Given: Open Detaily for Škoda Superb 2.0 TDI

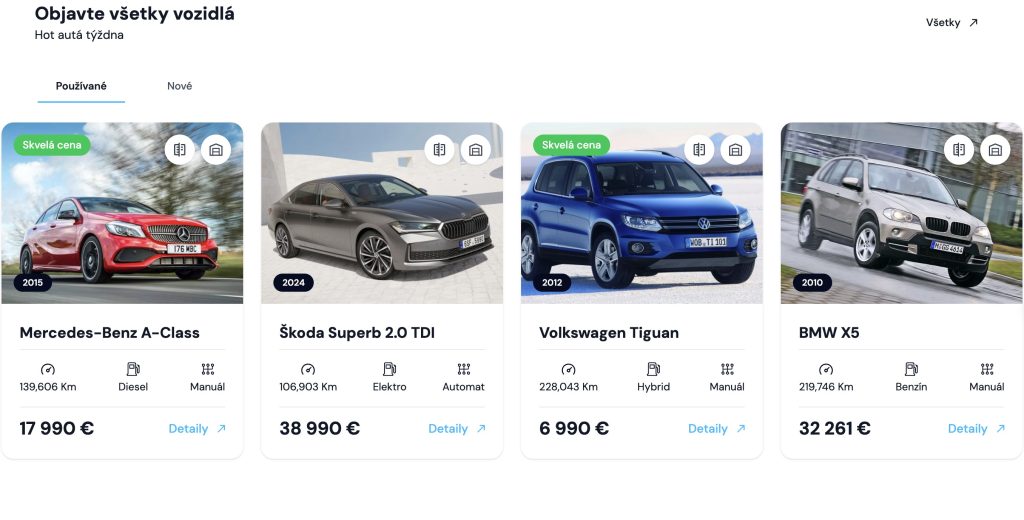Looking at the screenshot, I should [x=457, y=429].
